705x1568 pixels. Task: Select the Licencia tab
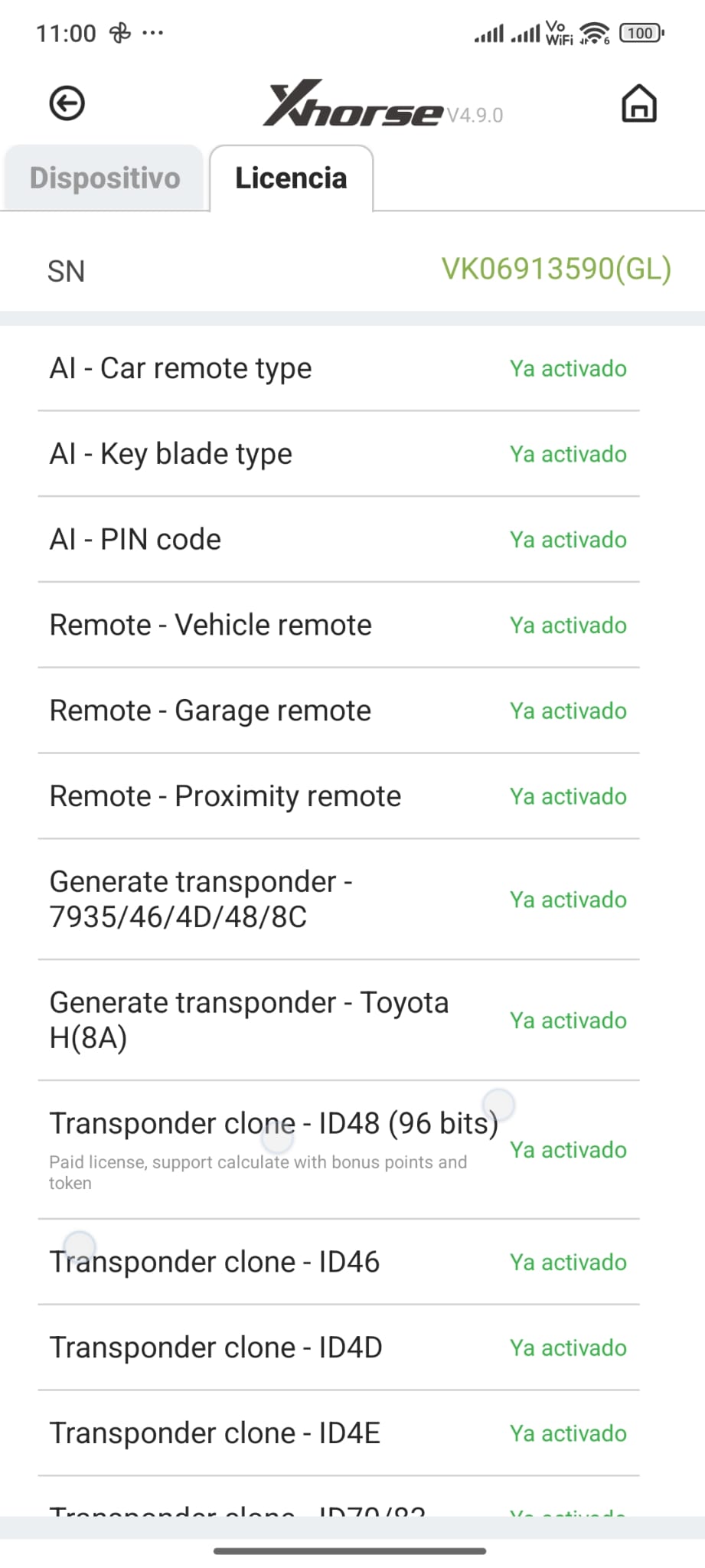pyautogui.click(x=292, y=178)
